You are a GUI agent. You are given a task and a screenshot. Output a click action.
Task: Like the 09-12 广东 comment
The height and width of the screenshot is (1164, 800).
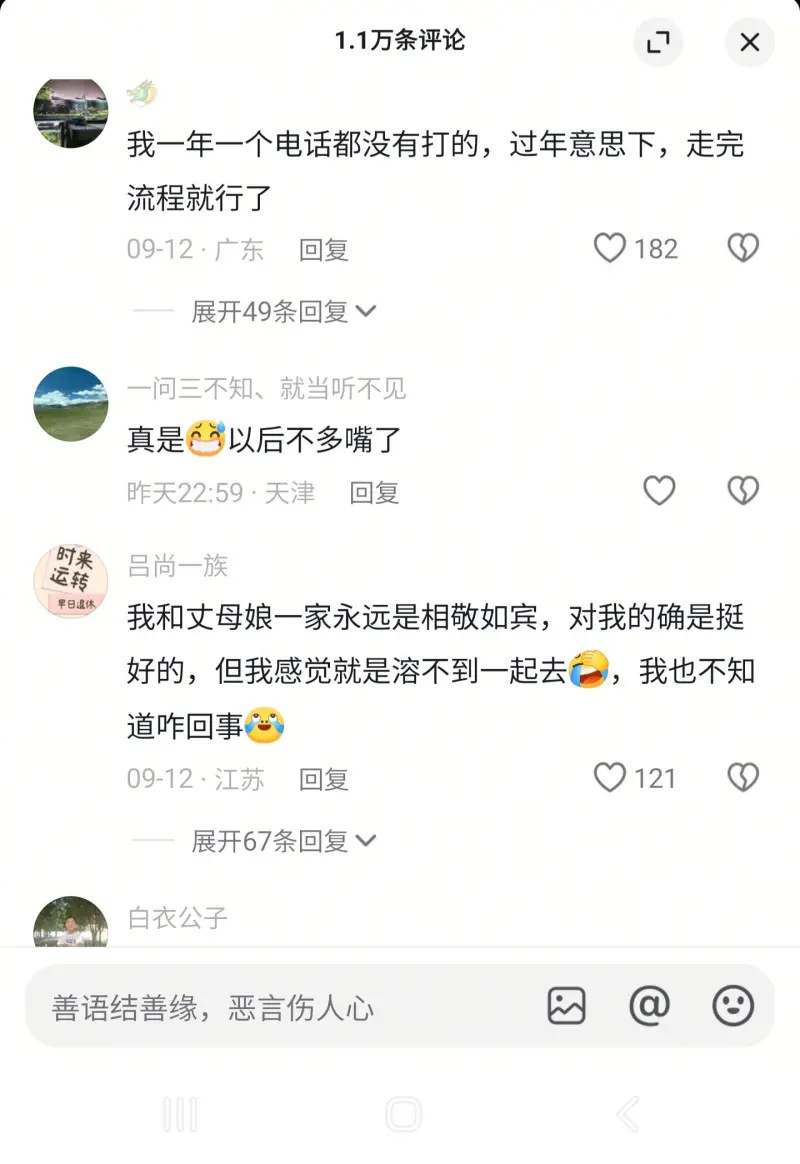[610, 248]
